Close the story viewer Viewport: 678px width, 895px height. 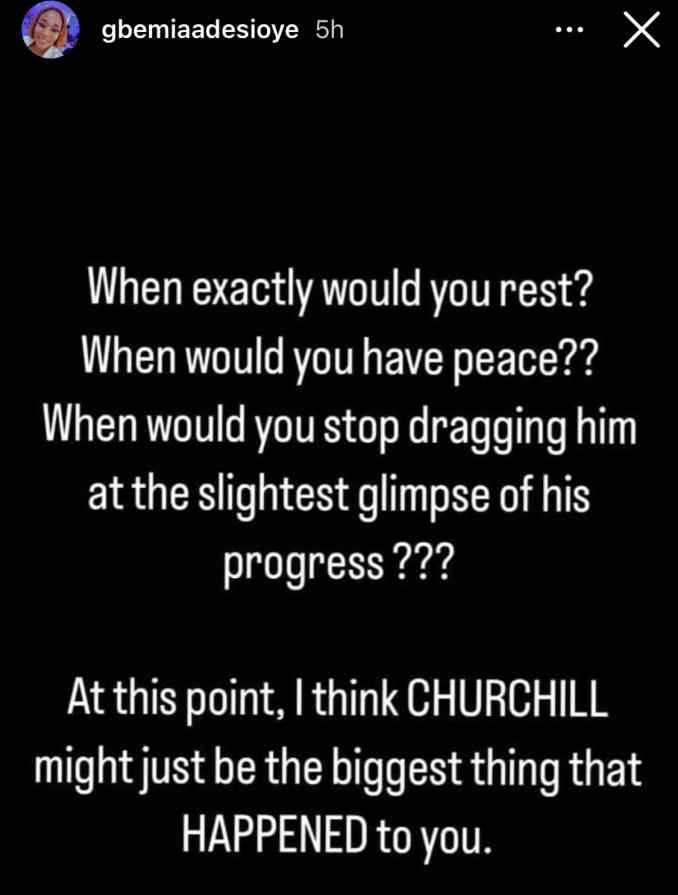[x=641, y=31]
